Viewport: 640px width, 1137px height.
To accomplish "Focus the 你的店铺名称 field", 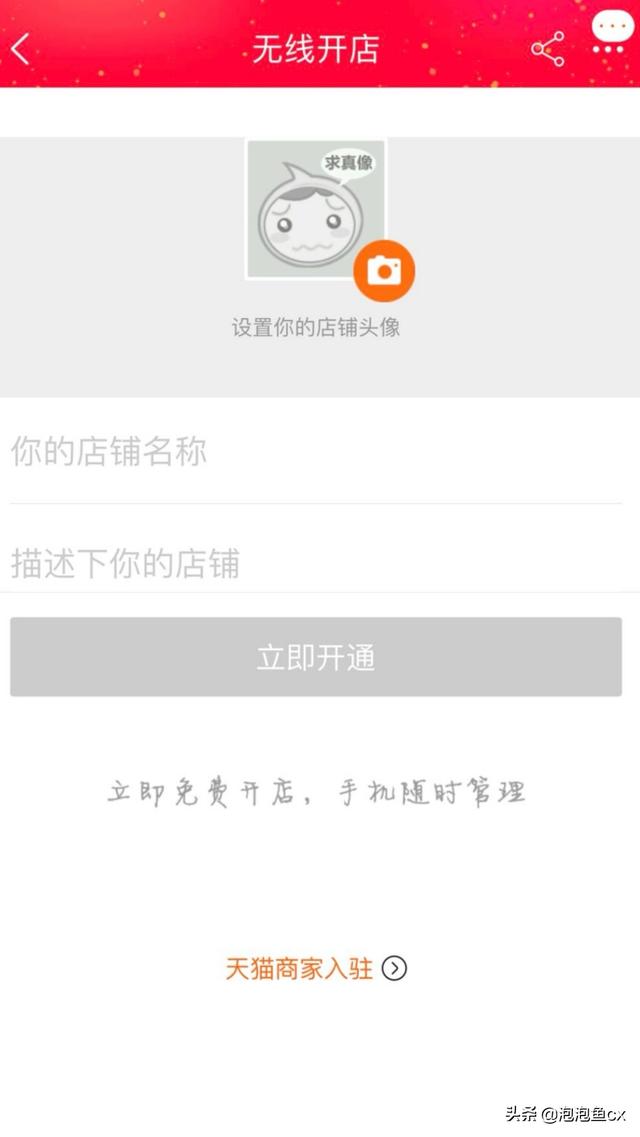I will pyautogui.click(x=315, y=452).
